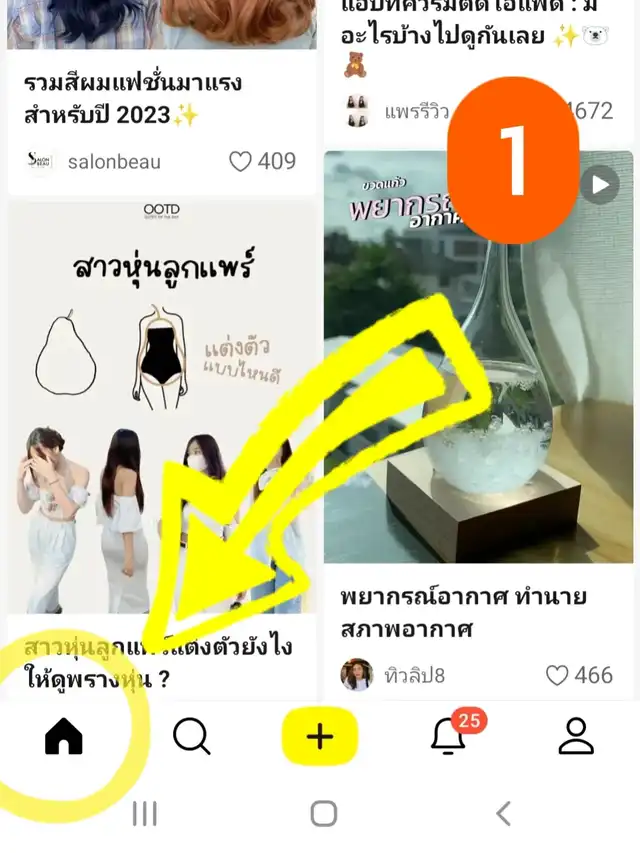640x853 pixels.
Task: Open the search tab
Action: (x=191, y=737)
